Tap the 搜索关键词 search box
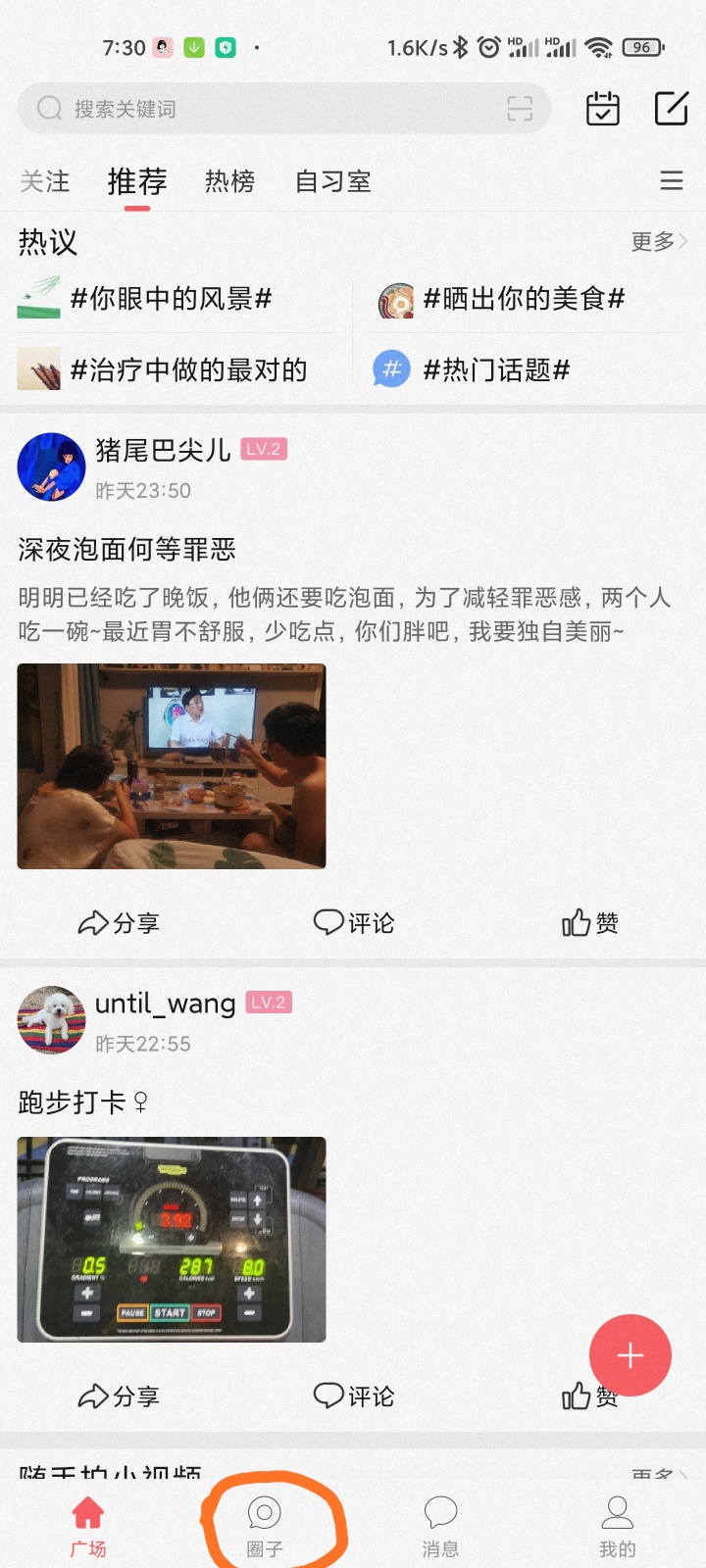This screenshot has width=706, height=1568. [265, 109]
